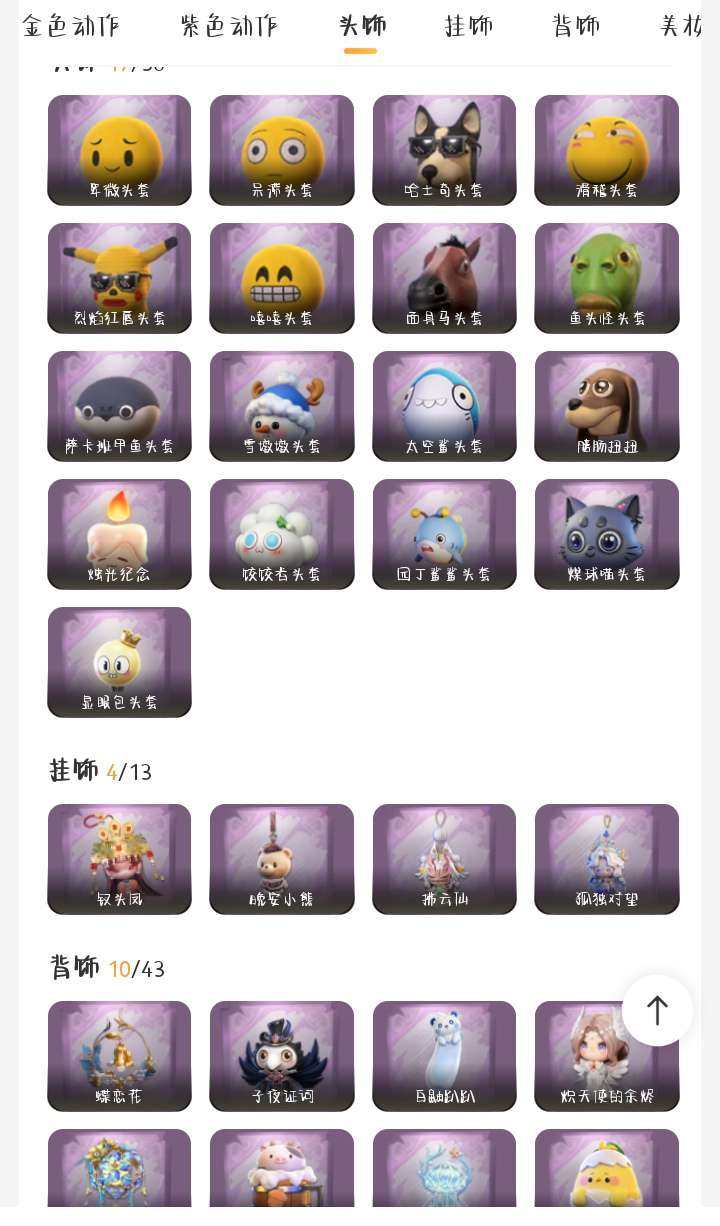Choose the 显眼包头套 crowned headgear
Screen dimensions: 720x1226
tap(119, 662)
